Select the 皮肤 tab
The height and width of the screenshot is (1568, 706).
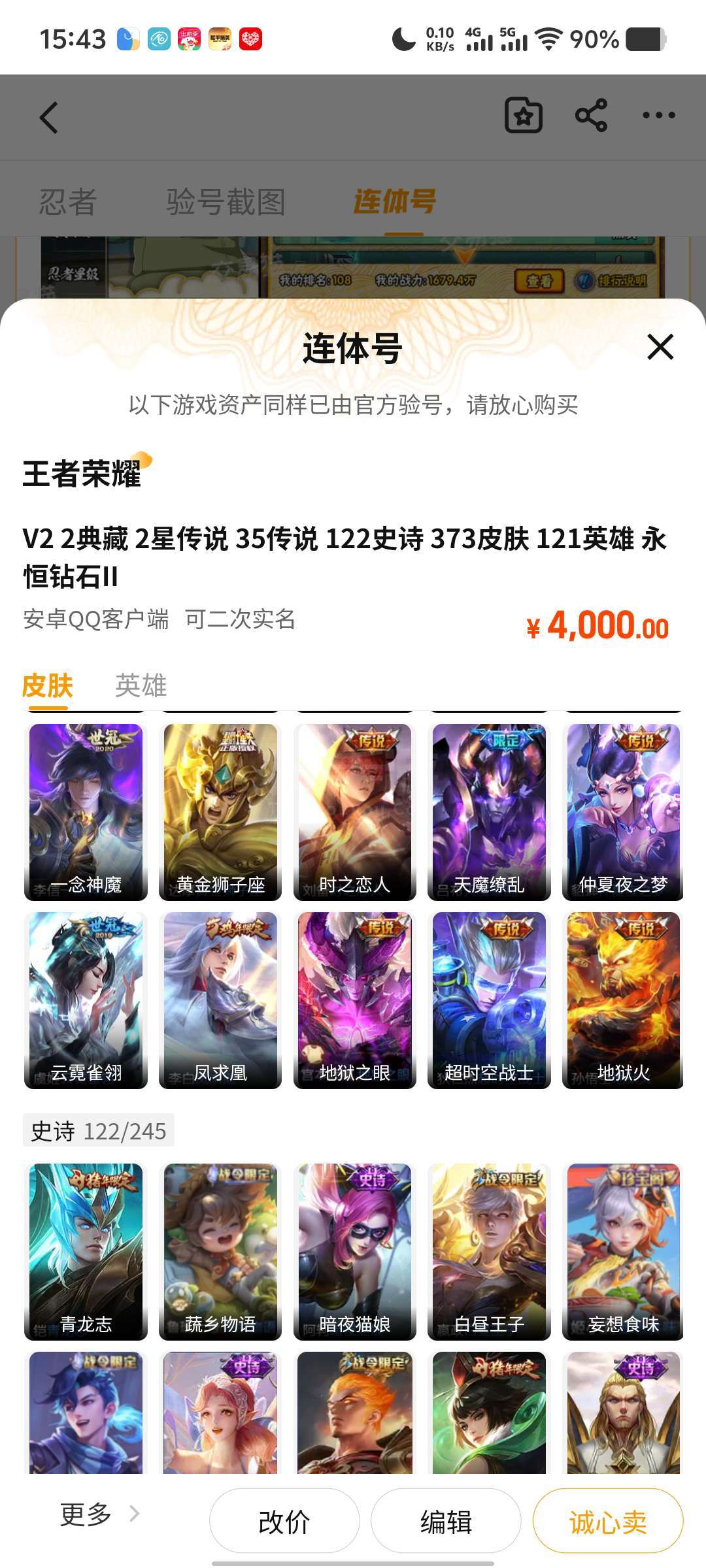[x=47, y=685]
